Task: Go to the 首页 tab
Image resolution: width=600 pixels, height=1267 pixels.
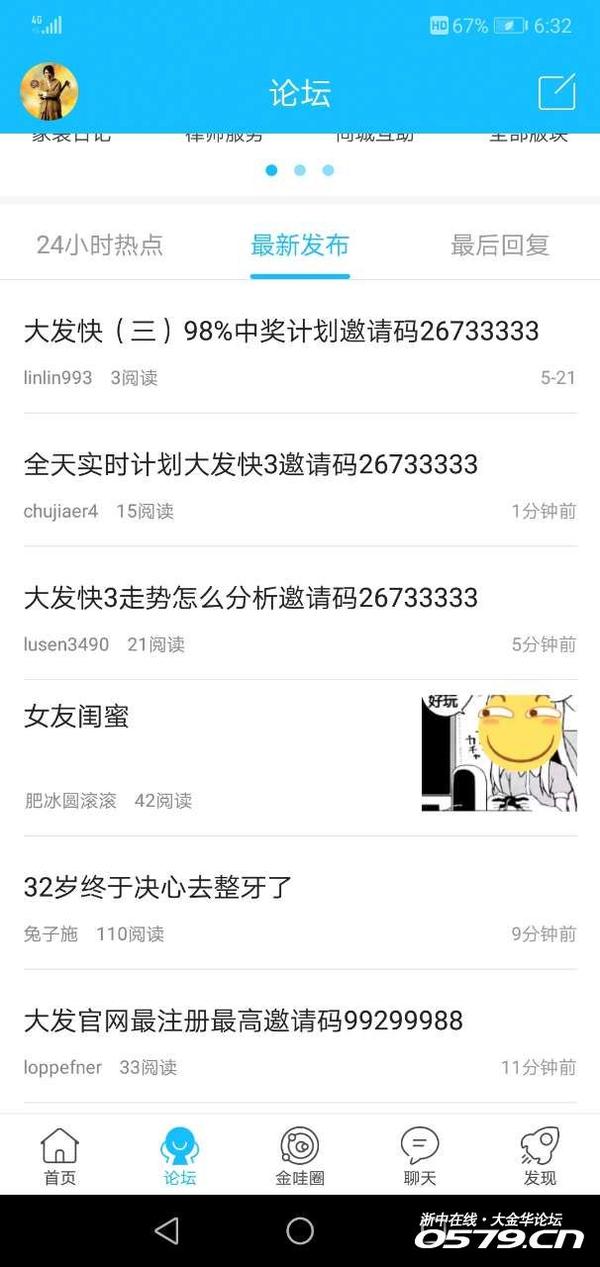Action: point(60,1156)
